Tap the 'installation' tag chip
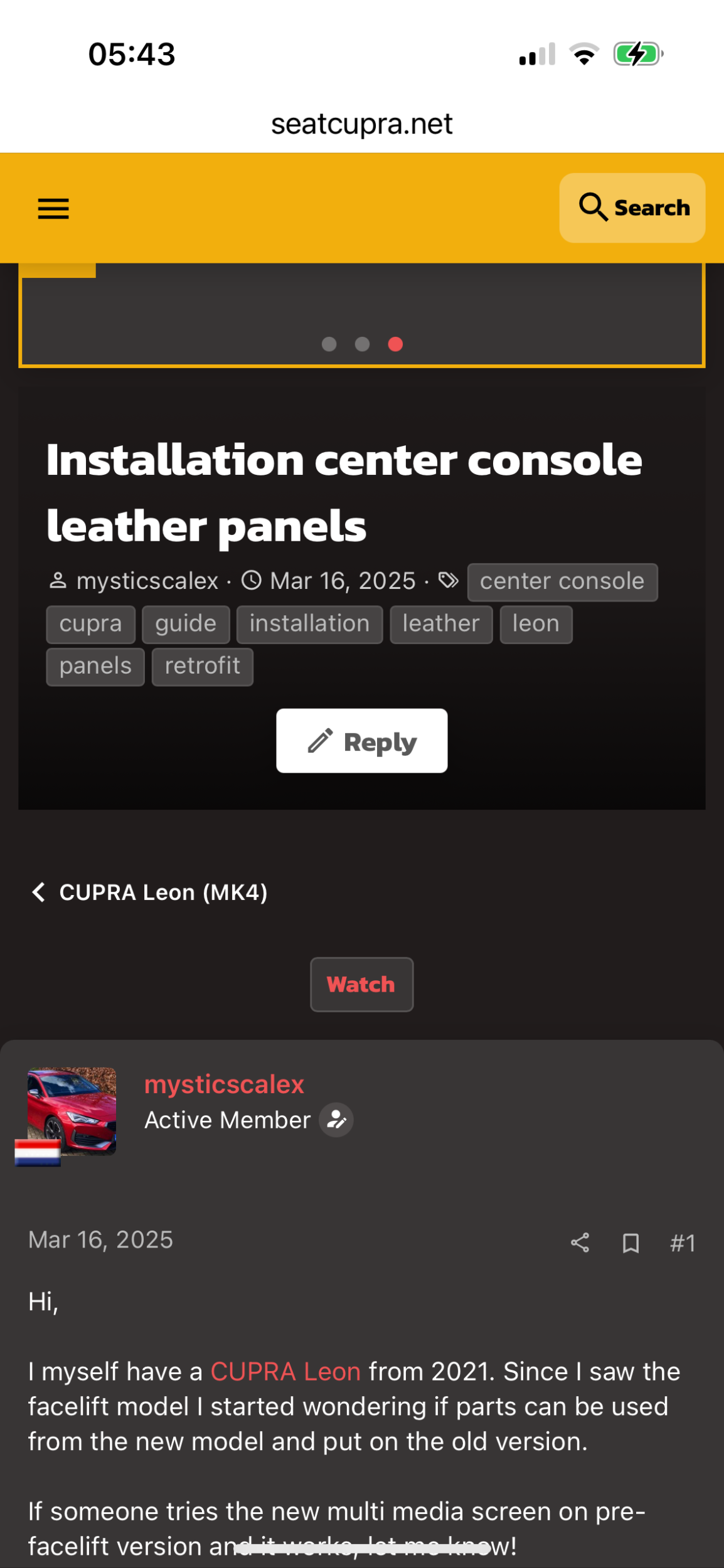The image size is (724, 1568). 309,624
